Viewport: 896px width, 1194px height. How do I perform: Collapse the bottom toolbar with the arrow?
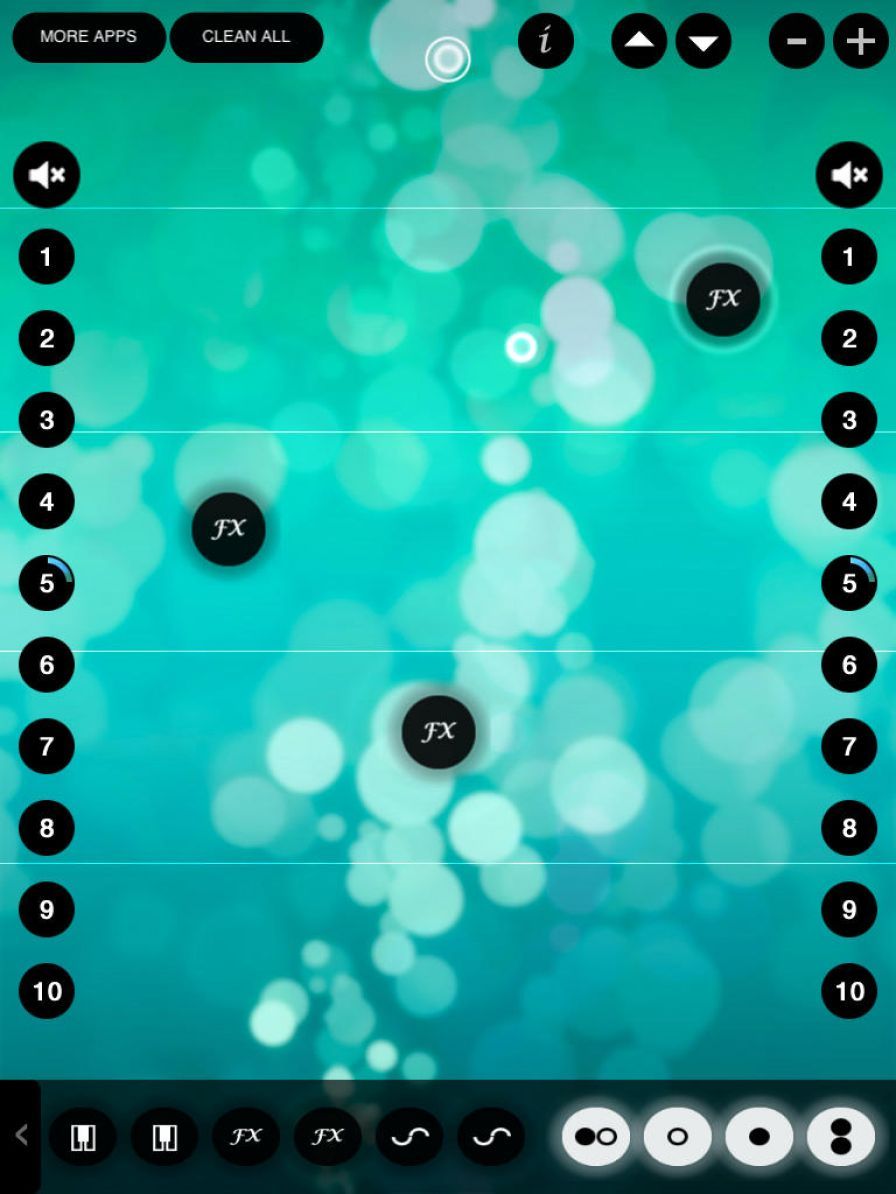(x=21, y=1135)
